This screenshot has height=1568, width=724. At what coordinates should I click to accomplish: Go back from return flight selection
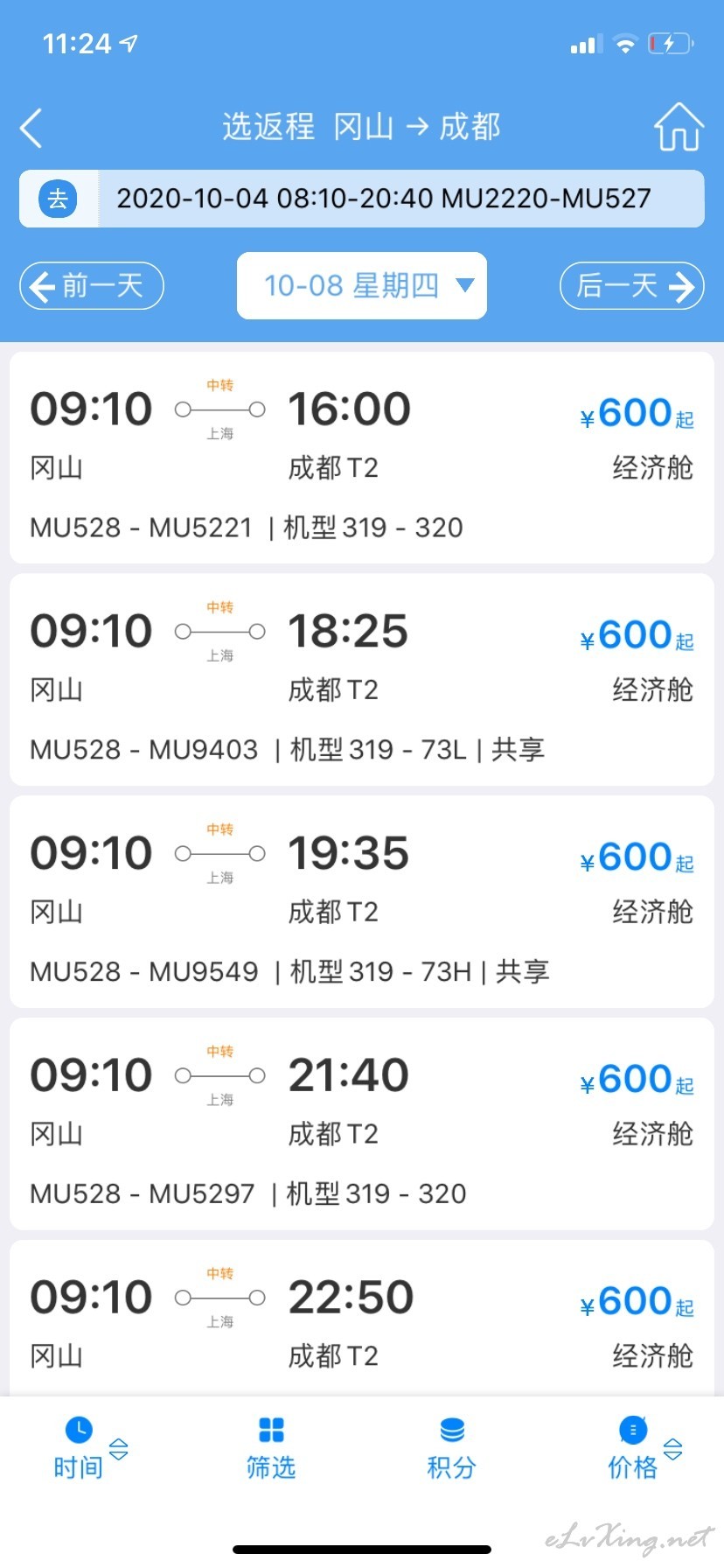pos(31,128)
